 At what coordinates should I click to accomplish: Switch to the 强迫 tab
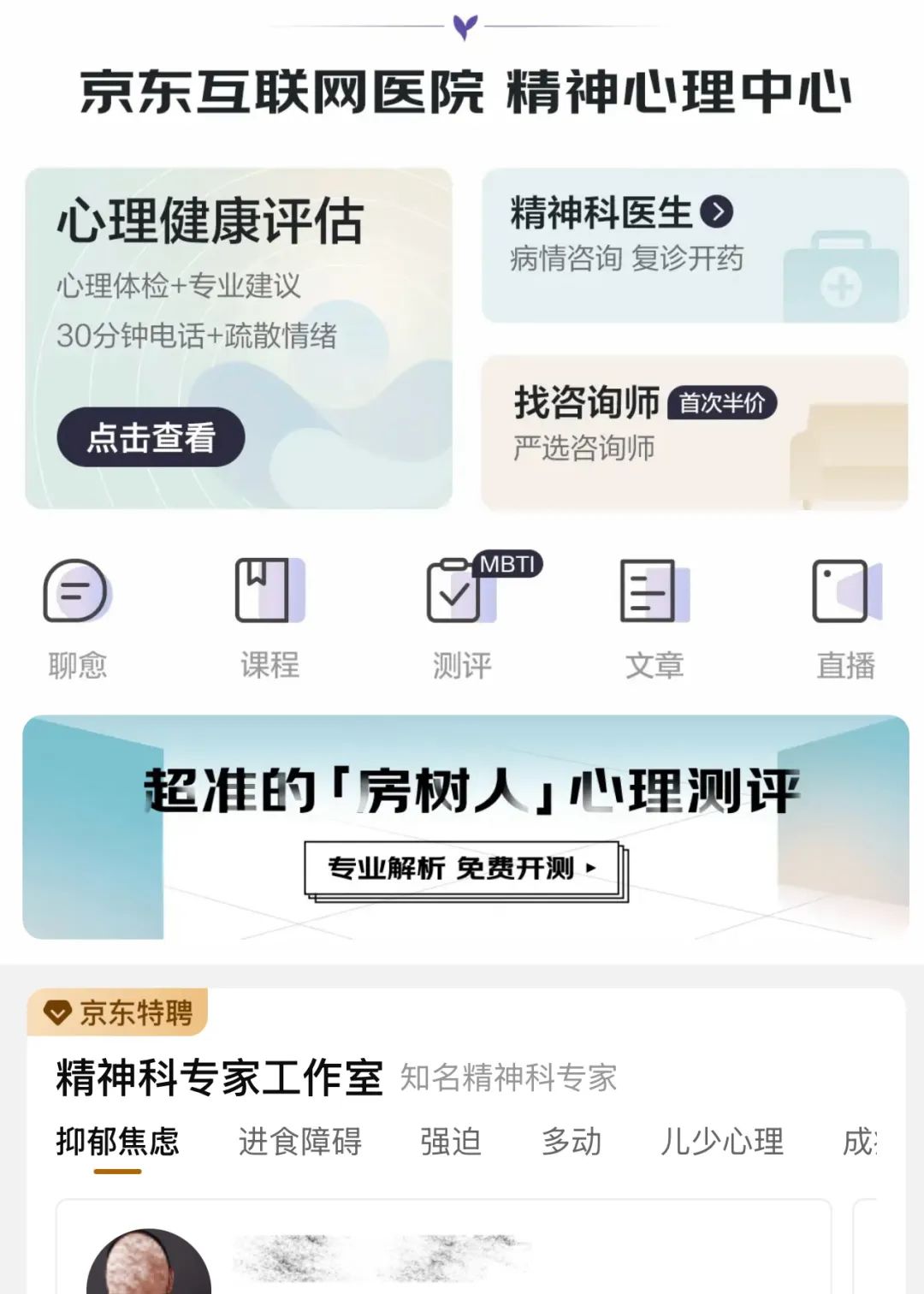point(451,1142)
